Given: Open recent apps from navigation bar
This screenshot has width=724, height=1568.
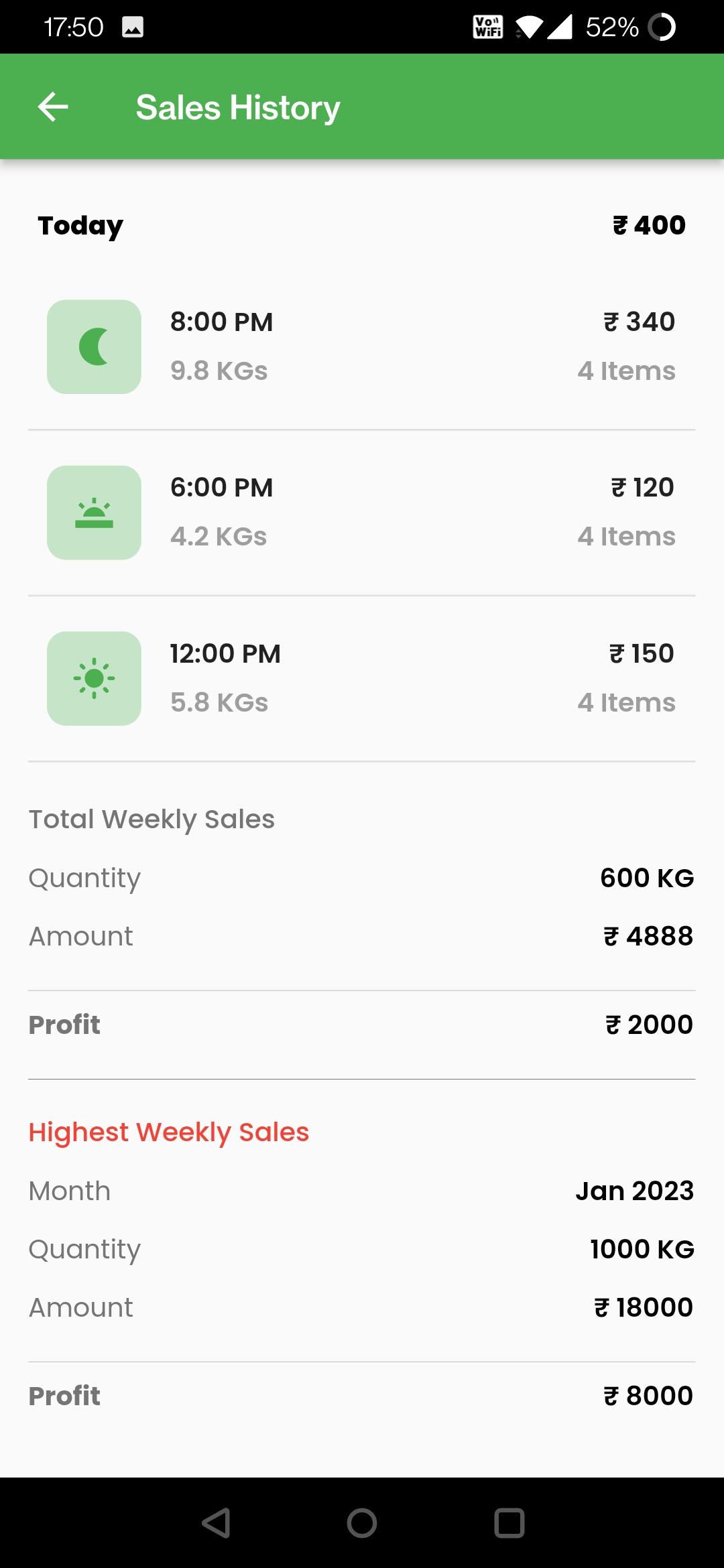Looking at the screenshot, I should (x=509, y=1522).
